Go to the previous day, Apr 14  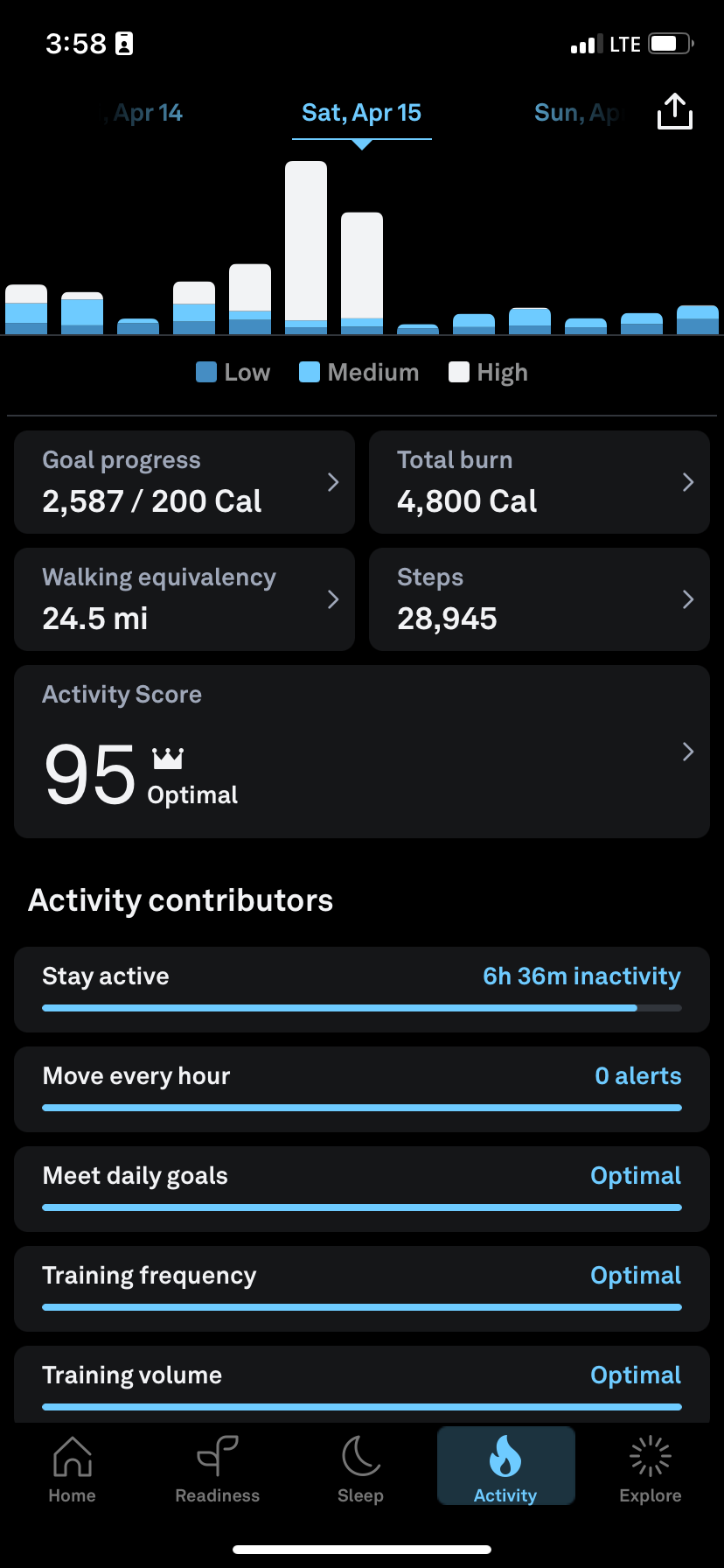point(145,113)
